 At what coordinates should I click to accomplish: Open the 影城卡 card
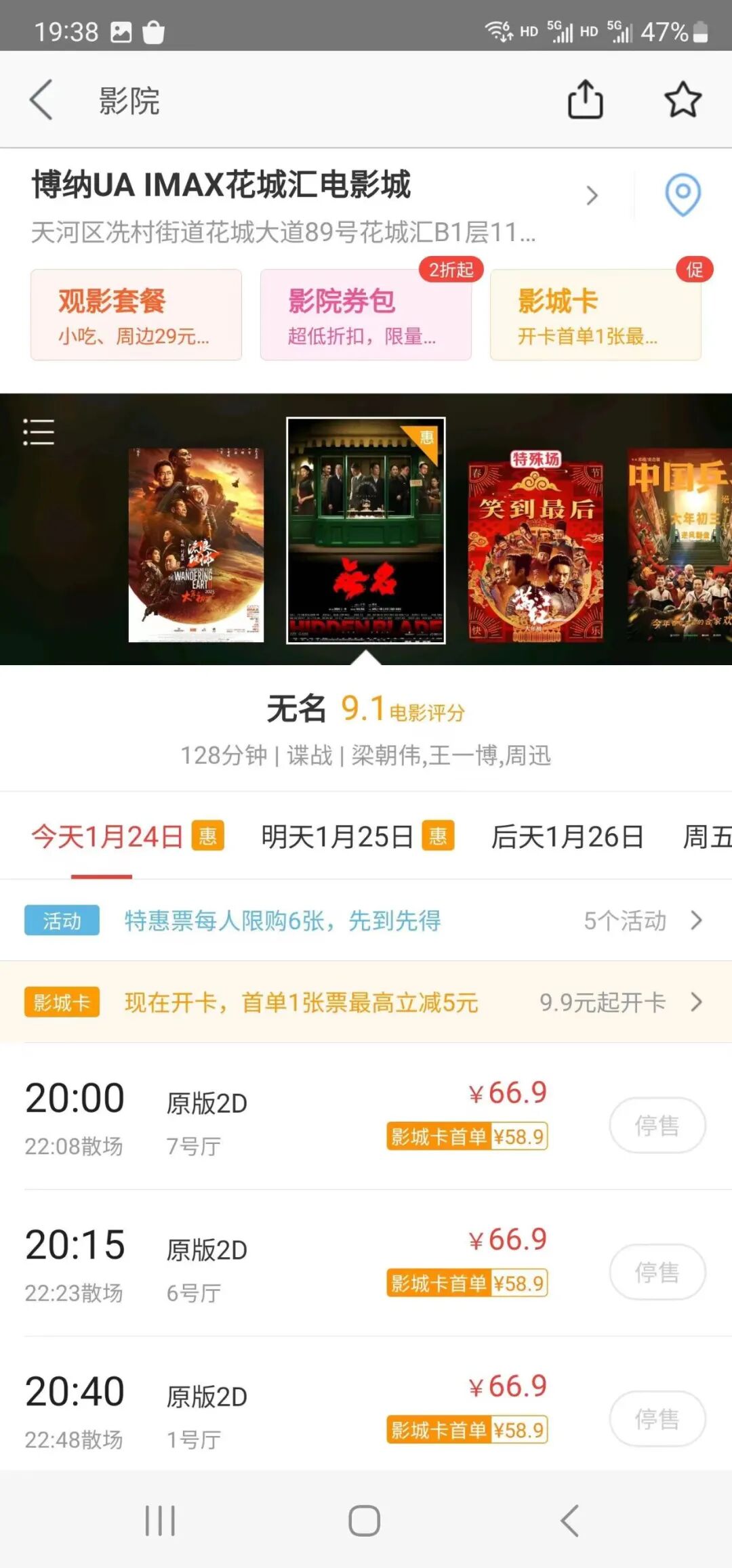[x=596, y=315]
